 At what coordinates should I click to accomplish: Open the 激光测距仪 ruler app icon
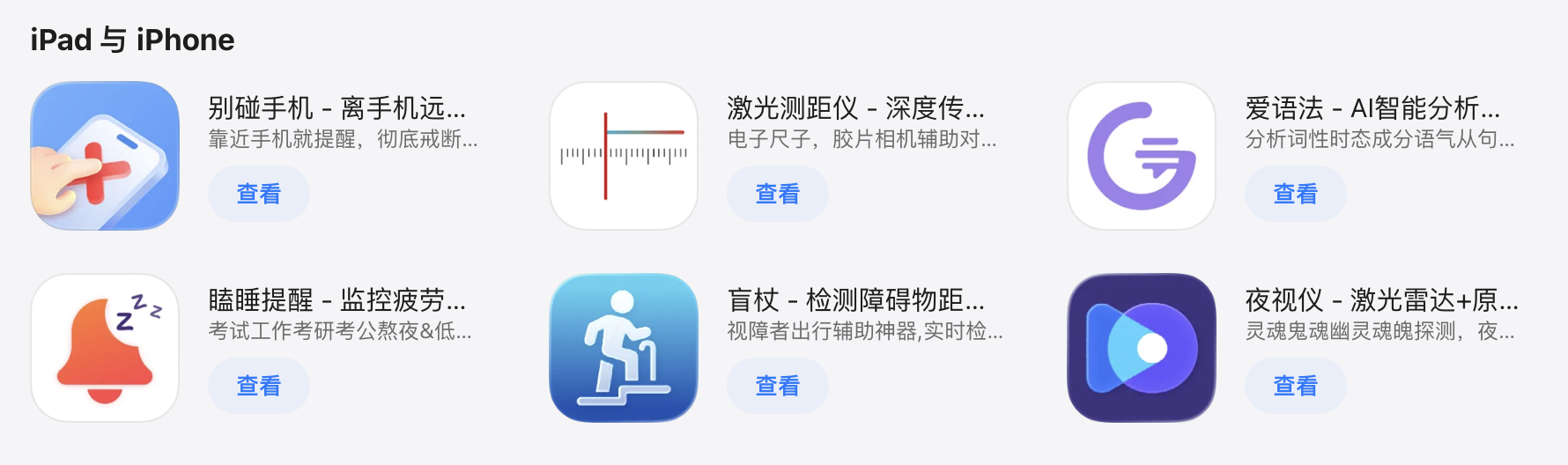(x=624, y=156)
